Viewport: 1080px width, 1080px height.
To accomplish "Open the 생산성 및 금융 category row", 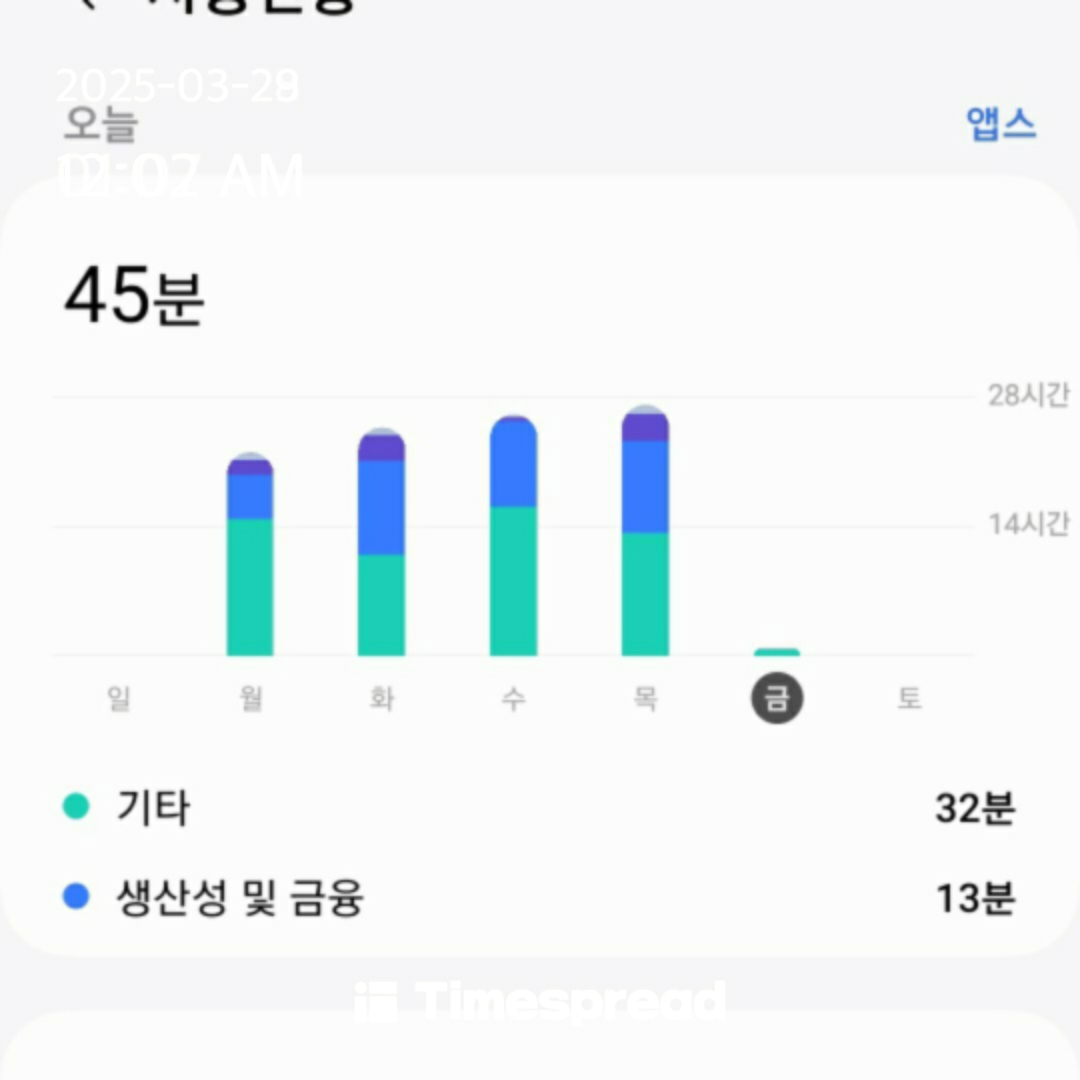I will pyautogui.click(x=540, y=897).
